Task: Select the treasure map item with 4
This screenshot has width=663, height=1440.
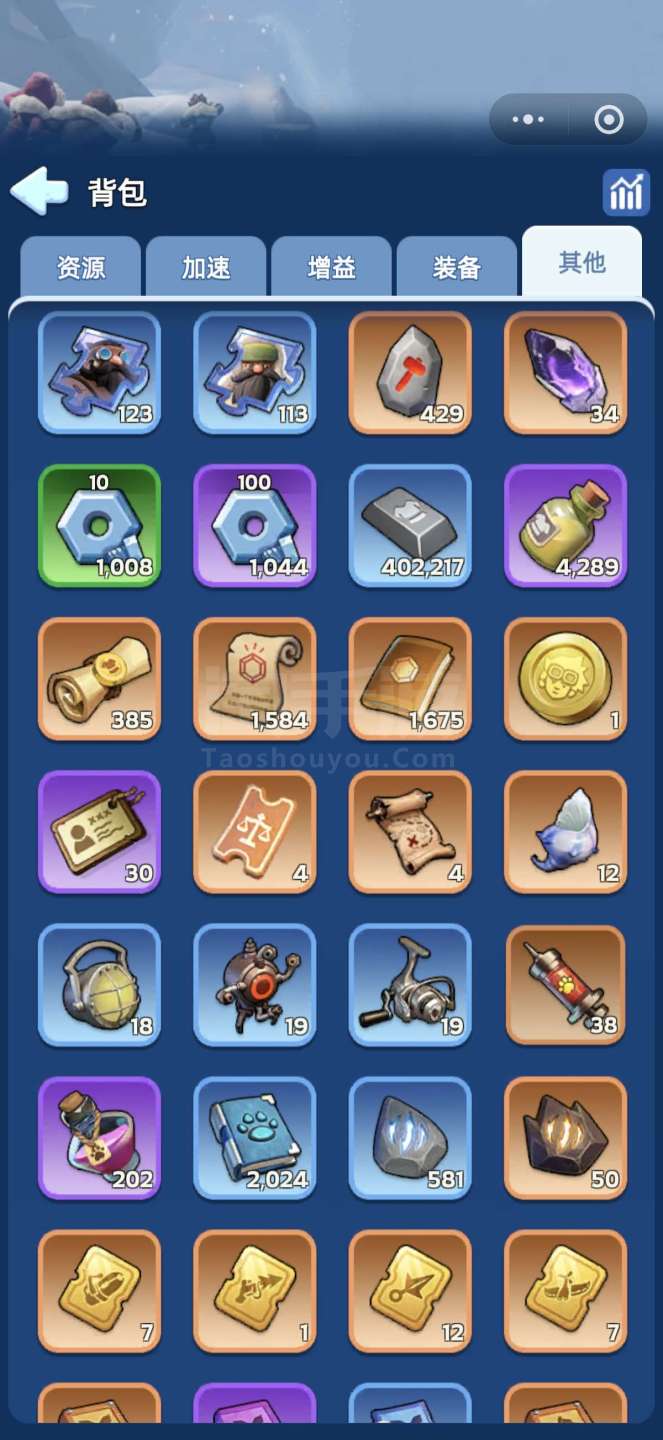Action: click(410, 832)
